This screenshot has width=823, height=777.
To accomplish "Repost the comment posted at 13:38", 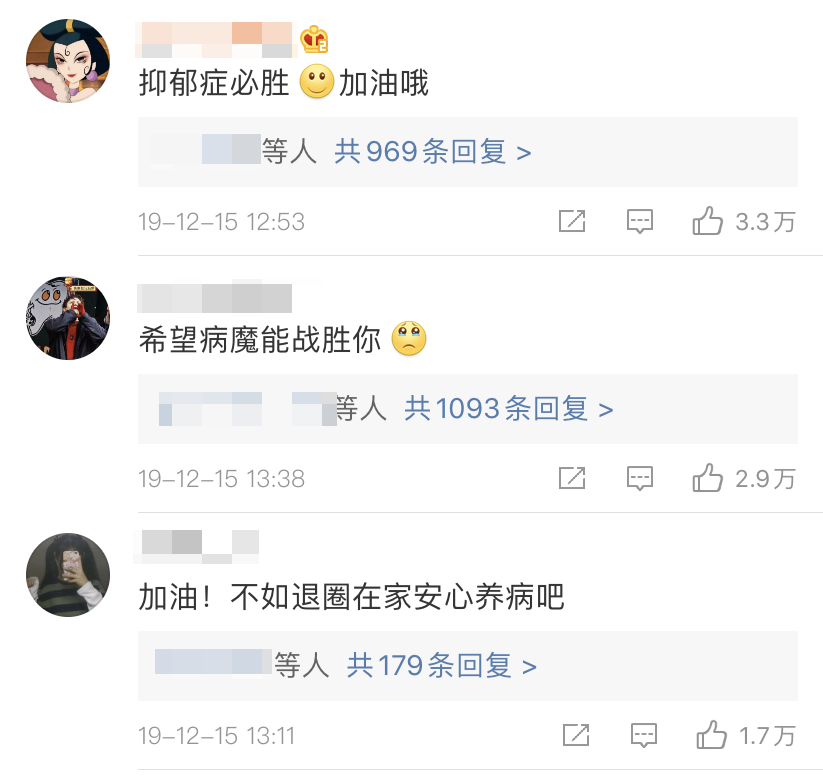I will click(x=572, y=478).
